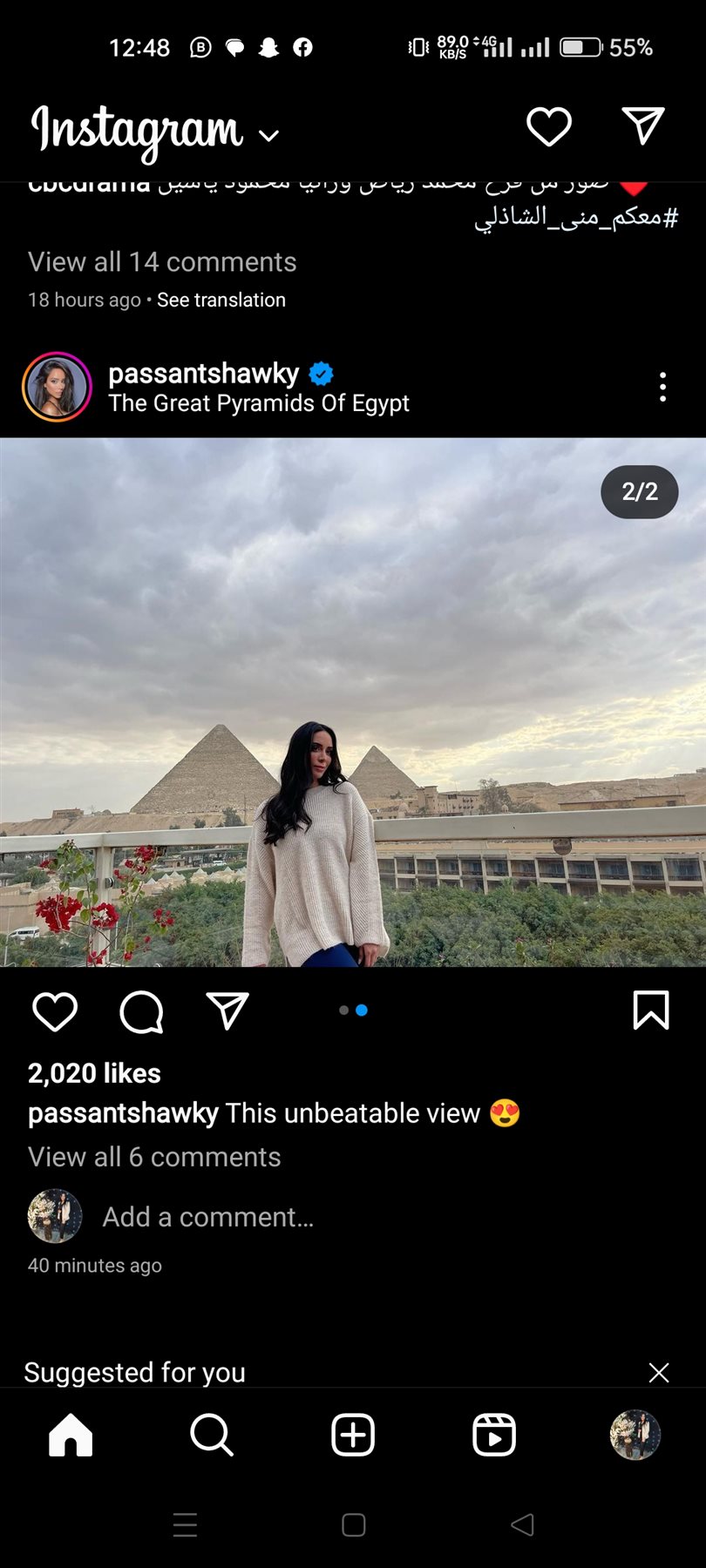Tap See translation on the post

(x=221, y=300)
